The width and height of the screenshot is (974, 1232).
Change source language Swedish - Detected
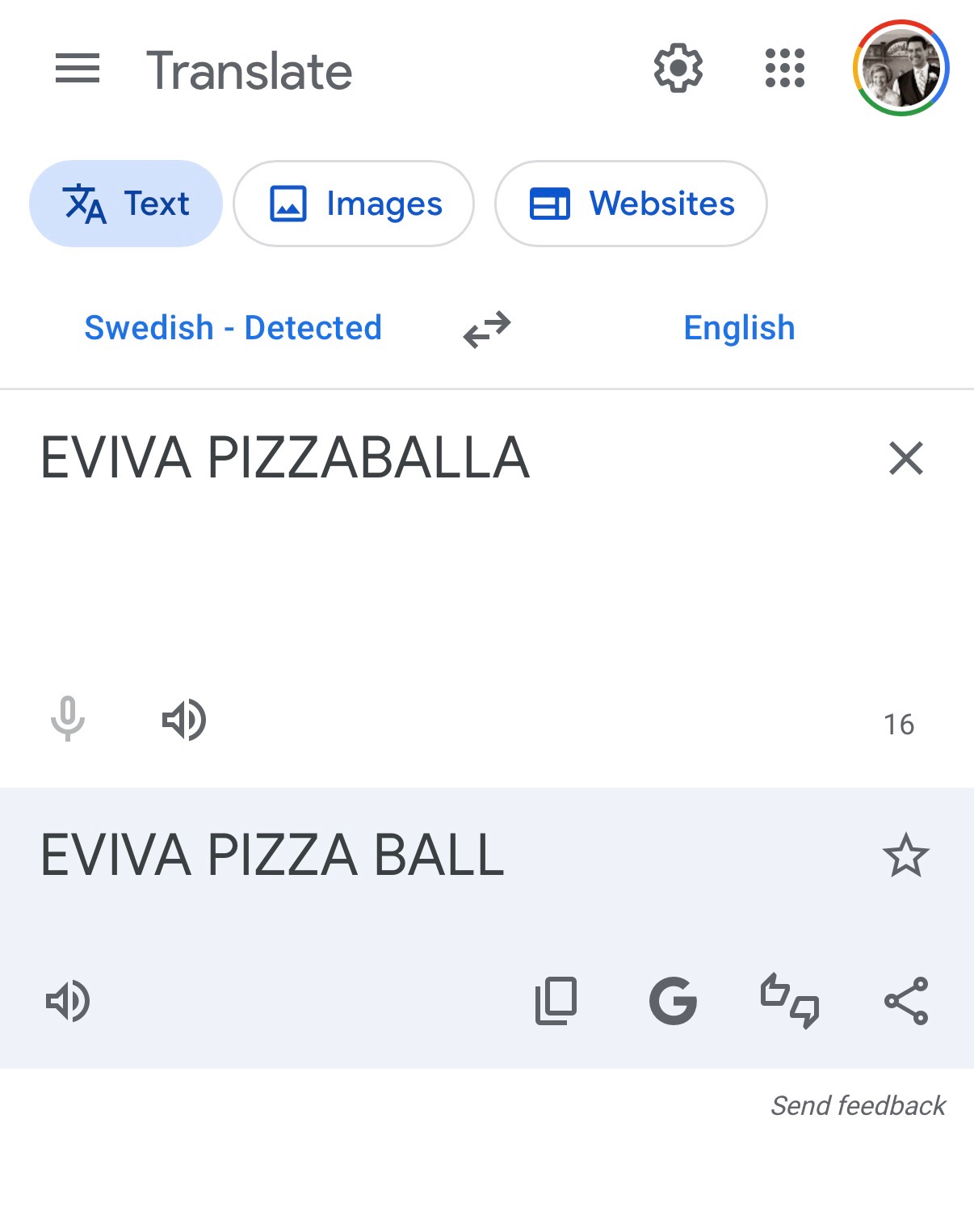233,328
